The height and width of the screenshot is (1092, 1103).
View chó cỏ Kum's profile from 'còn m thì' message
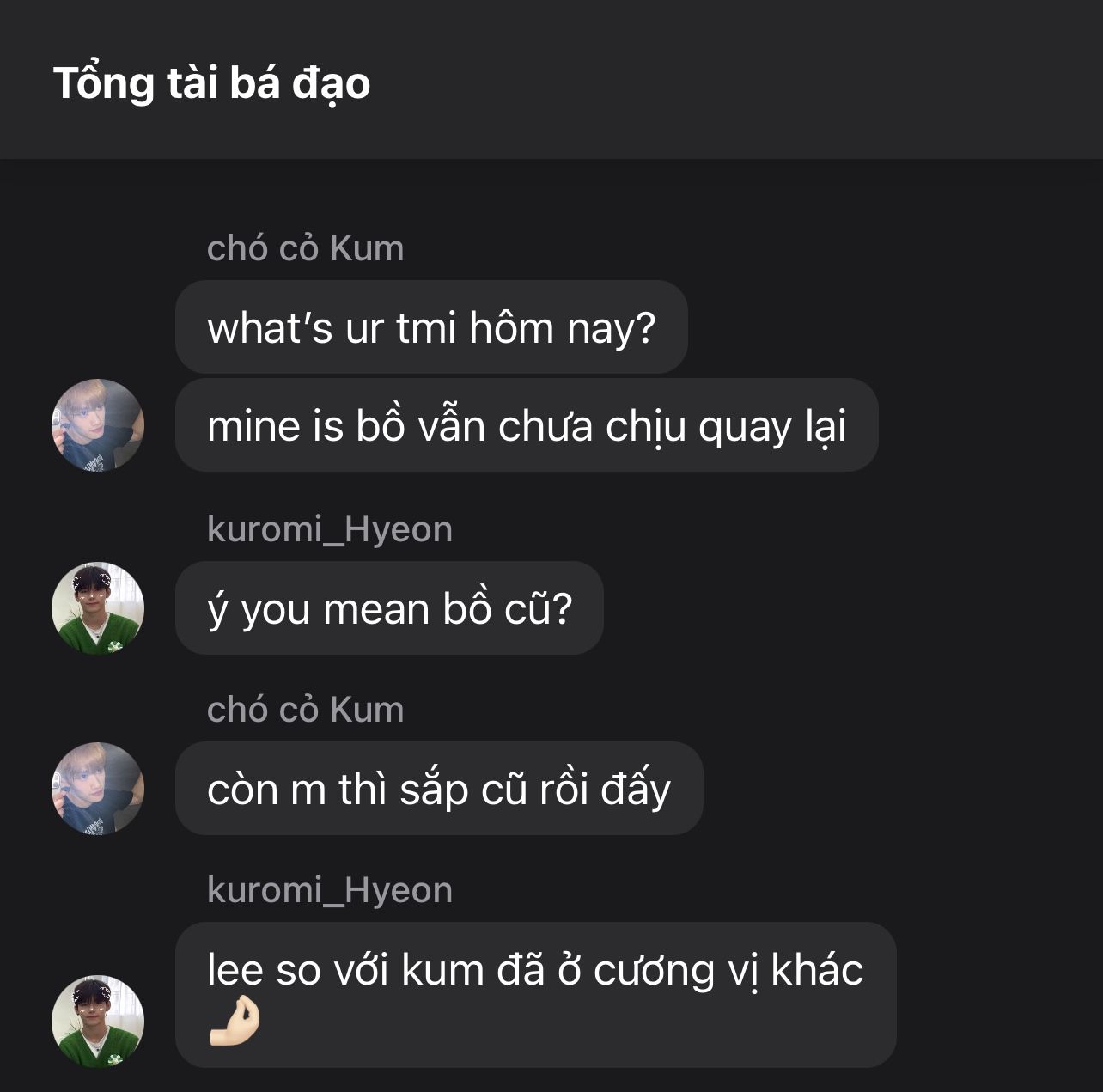point(97,789)
